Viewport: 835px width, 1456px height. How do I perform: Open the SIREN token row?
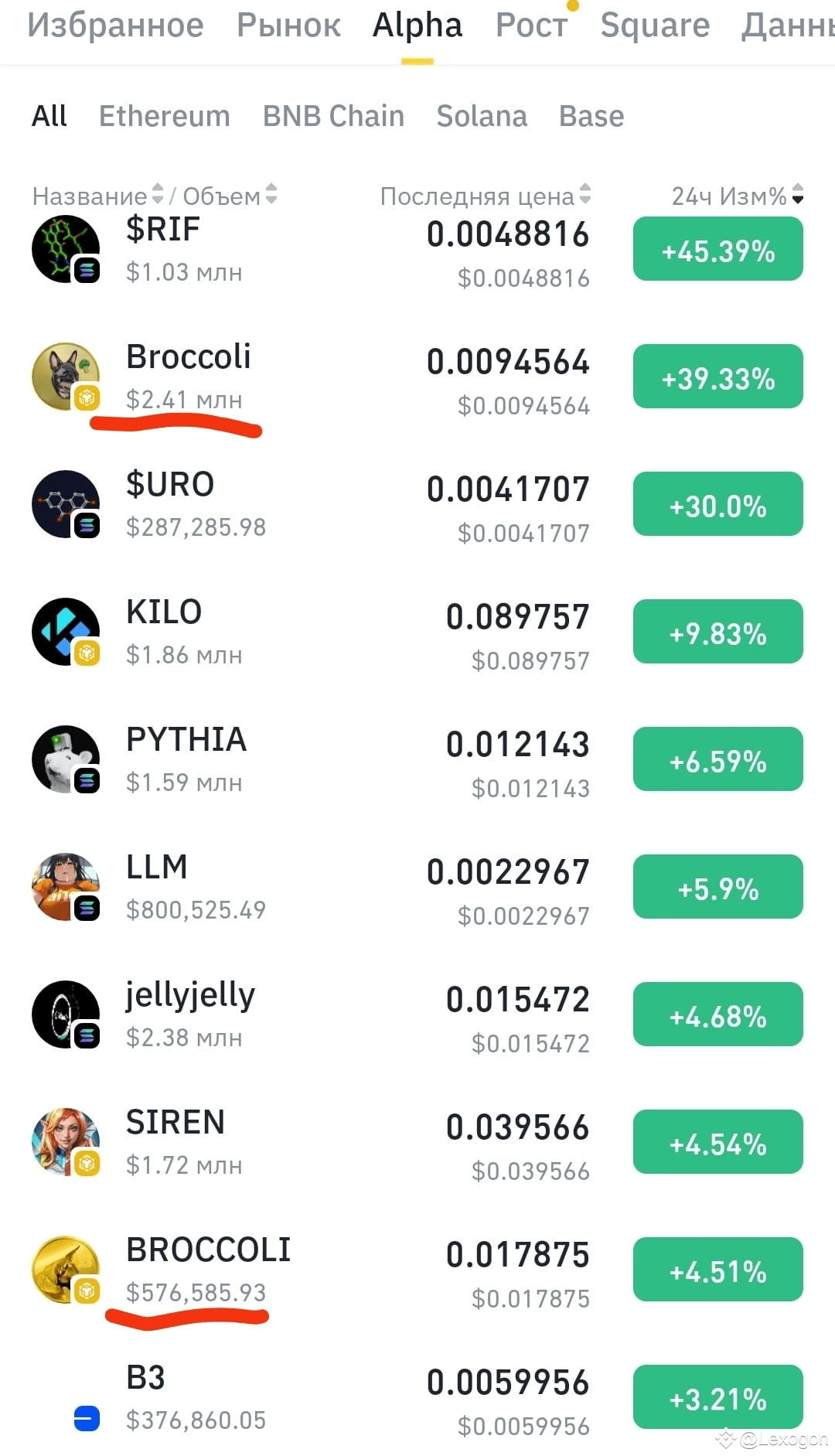pos(417,1143)
